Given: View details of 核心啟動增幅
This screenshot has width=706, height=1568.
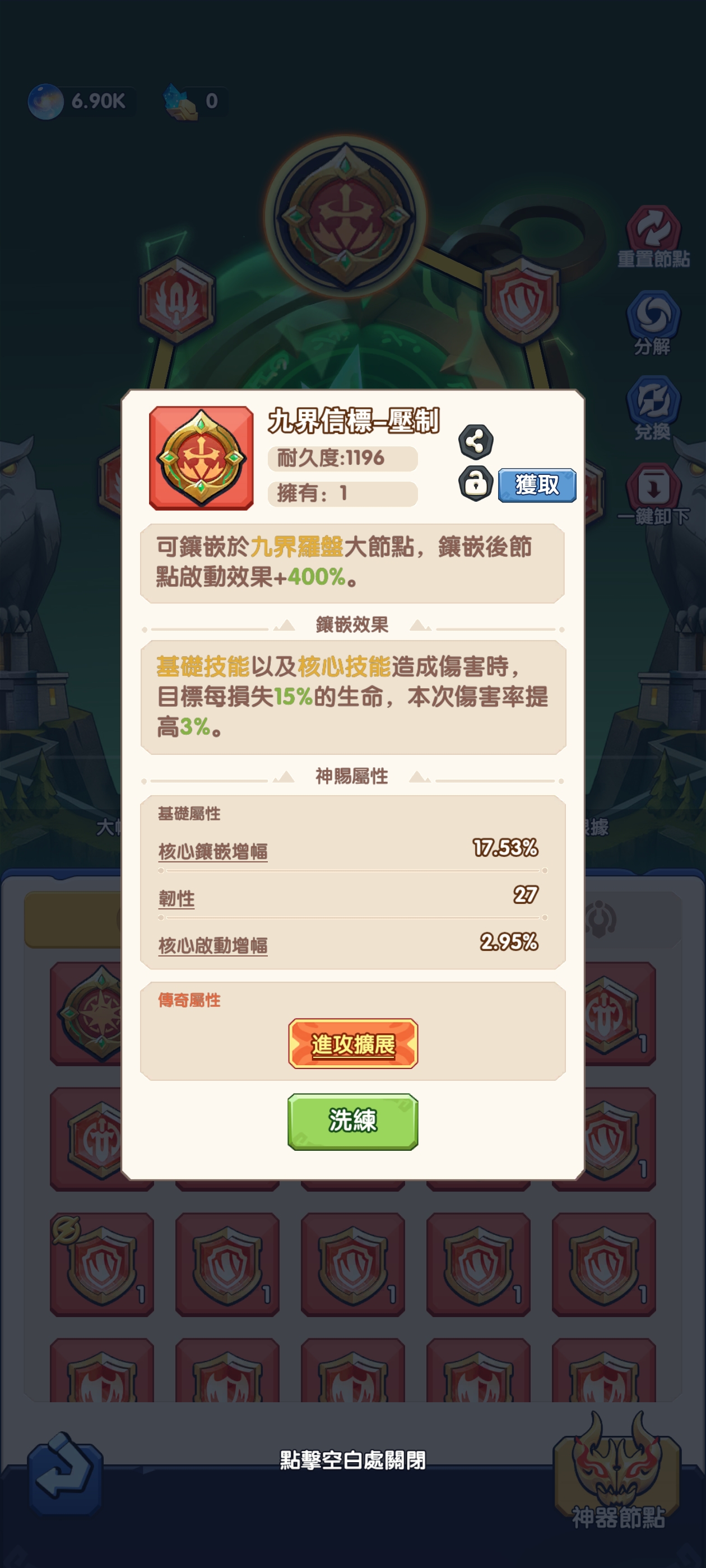Looking at the screenshot, I should pyautogui.click(x=212, y=945).
